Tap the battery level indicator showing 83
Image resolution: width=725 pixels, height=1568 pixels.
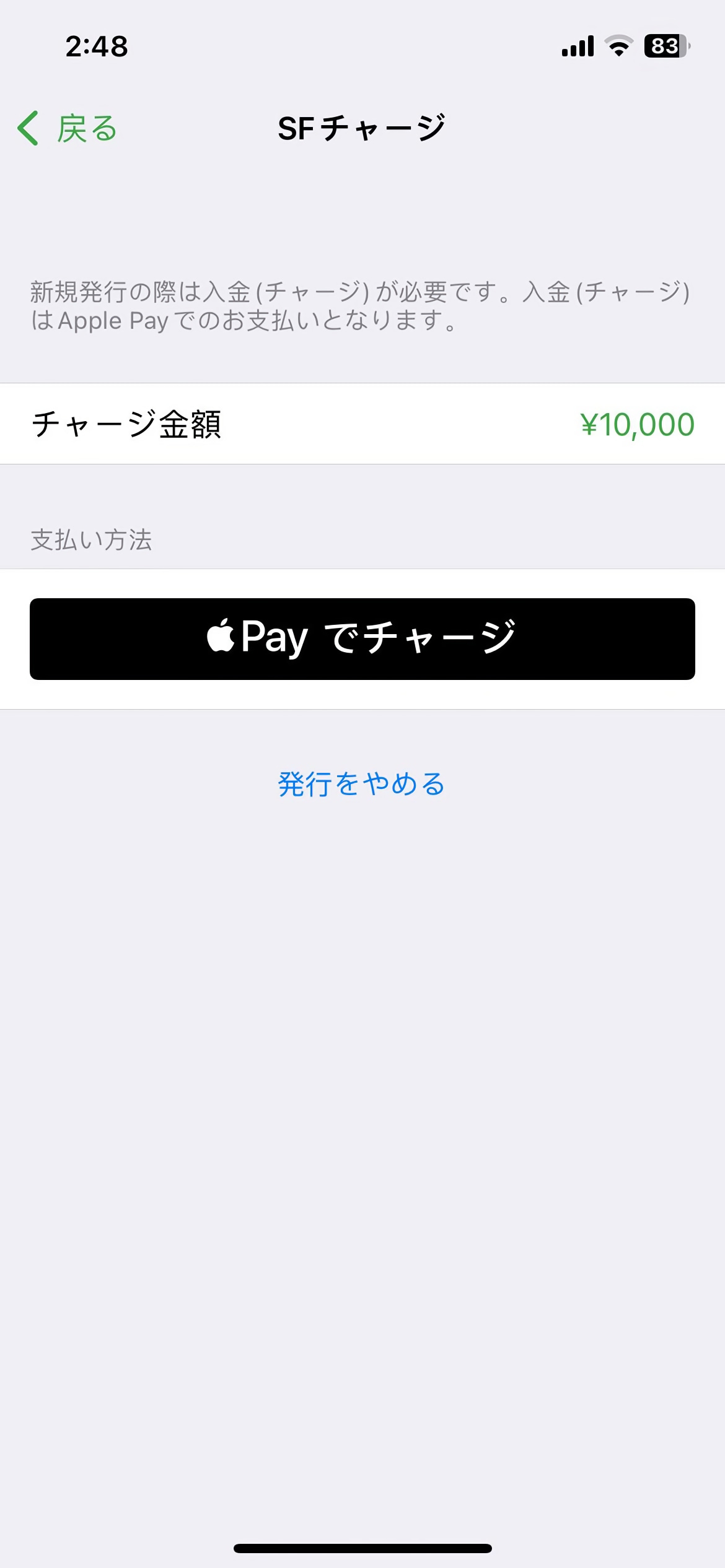coord(664,44)
